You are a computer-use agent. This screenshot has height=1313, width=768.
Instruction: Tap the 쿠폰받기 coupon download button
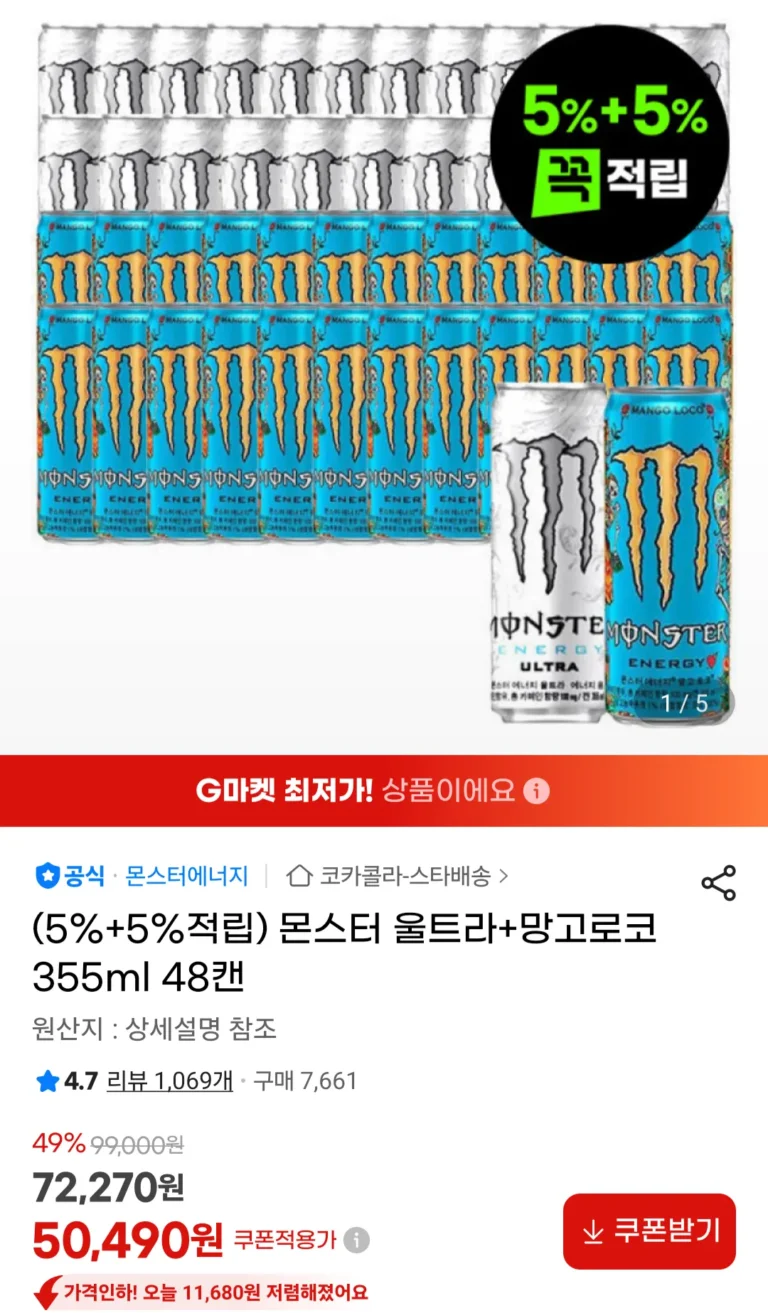pyautogui.click(x=649, y=1231)
